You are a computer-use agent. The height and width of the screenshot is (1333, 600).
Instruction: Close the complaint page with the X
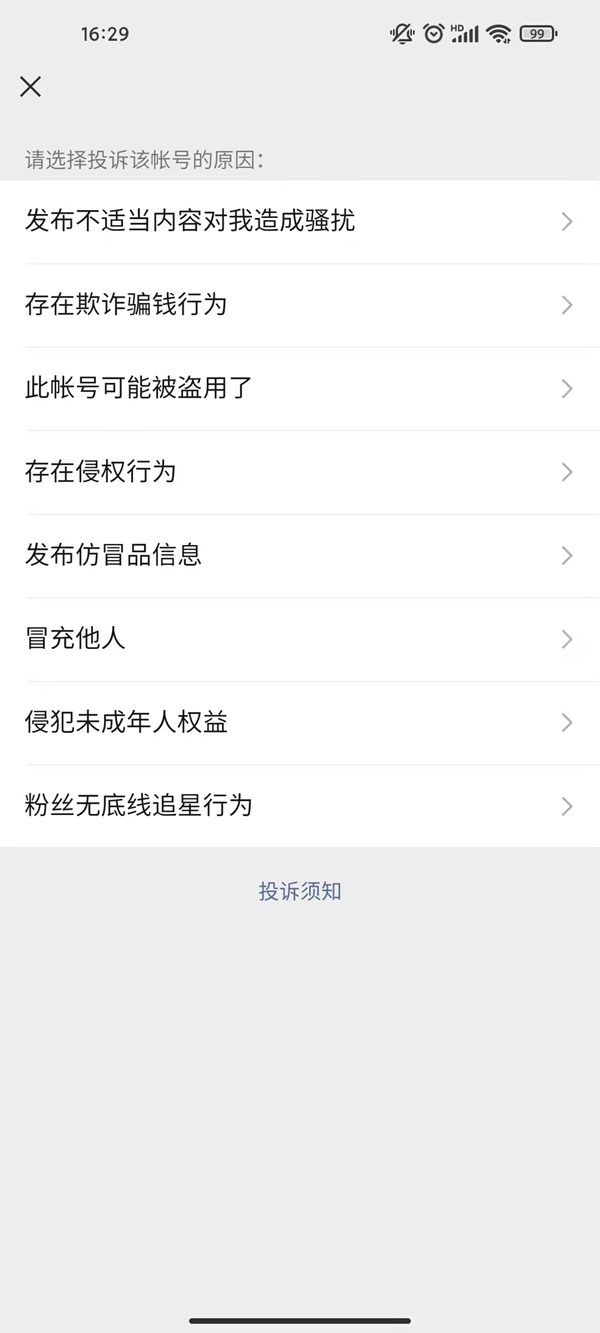click(30, 87)
